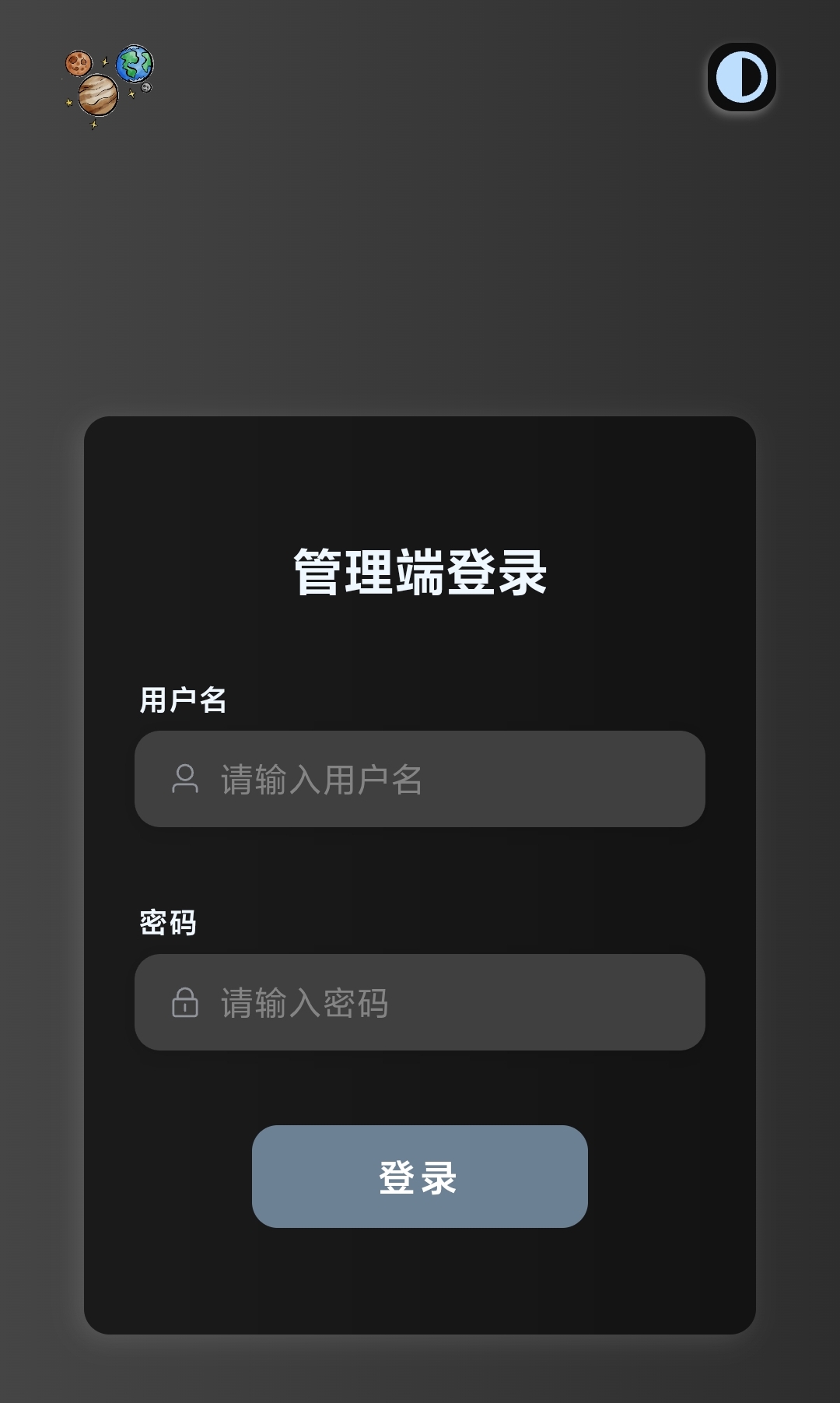Click the planet logo in the top-left corner

[109, 86]
